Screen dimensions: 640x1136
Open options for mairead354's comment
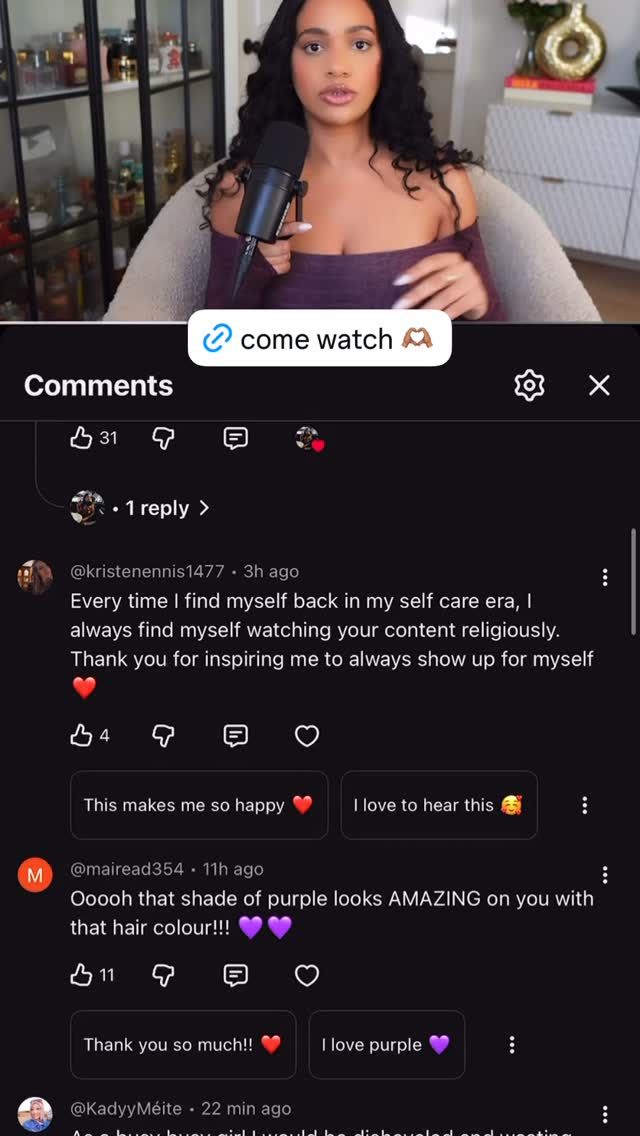605,876
